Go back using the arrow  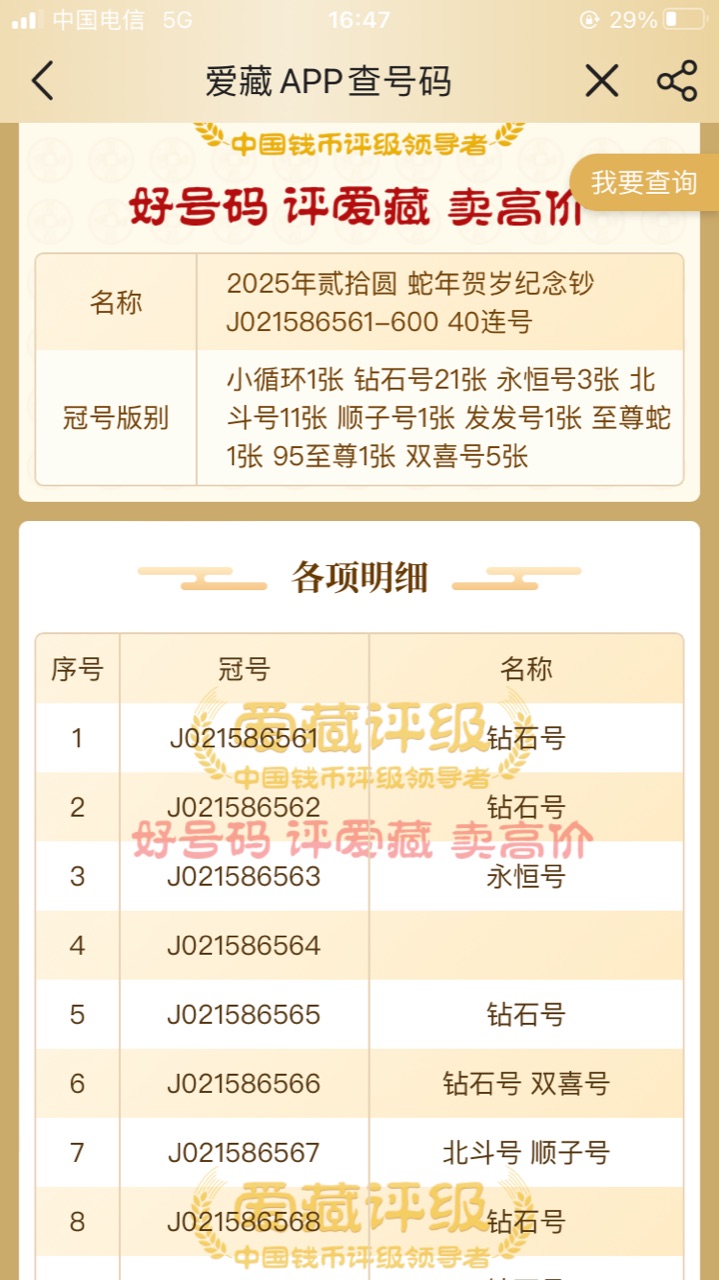(x=42, y=81)
